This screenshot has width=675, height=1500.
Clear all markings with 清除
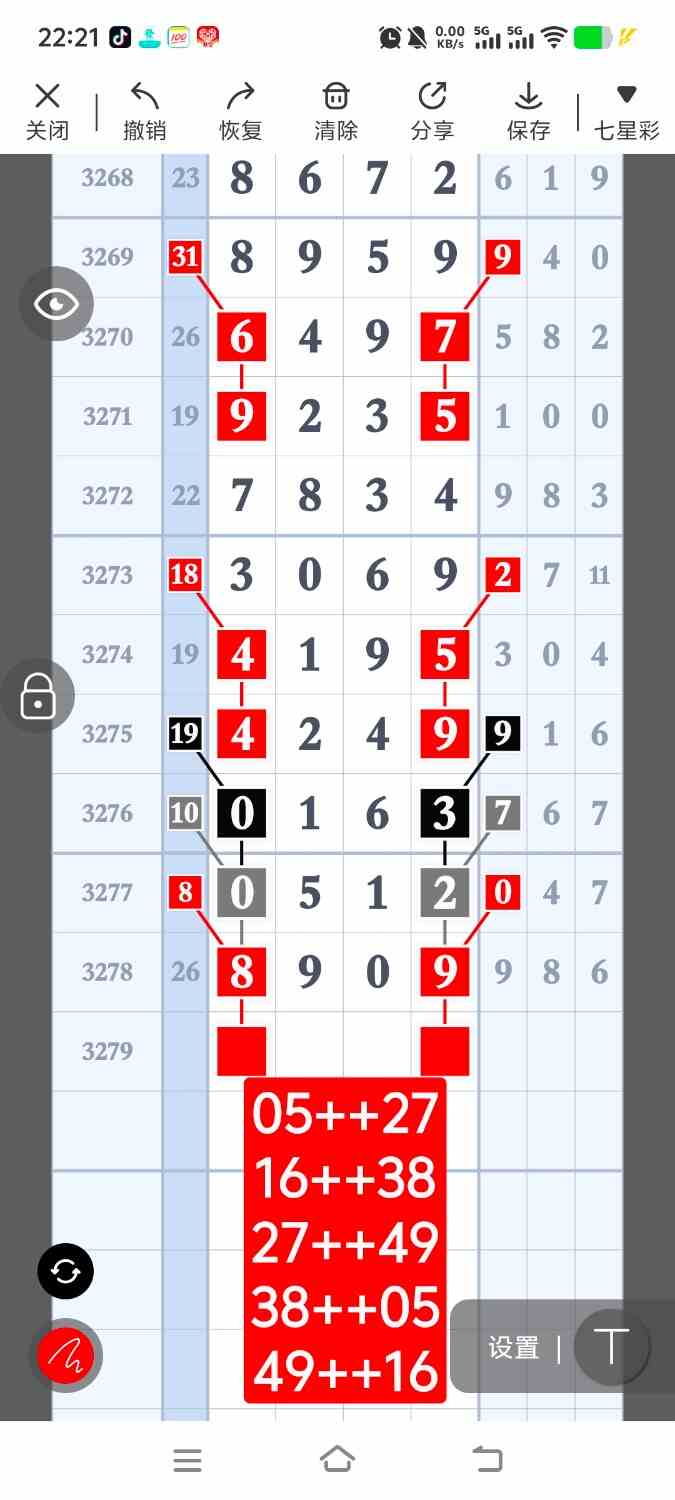coord(336,112)
